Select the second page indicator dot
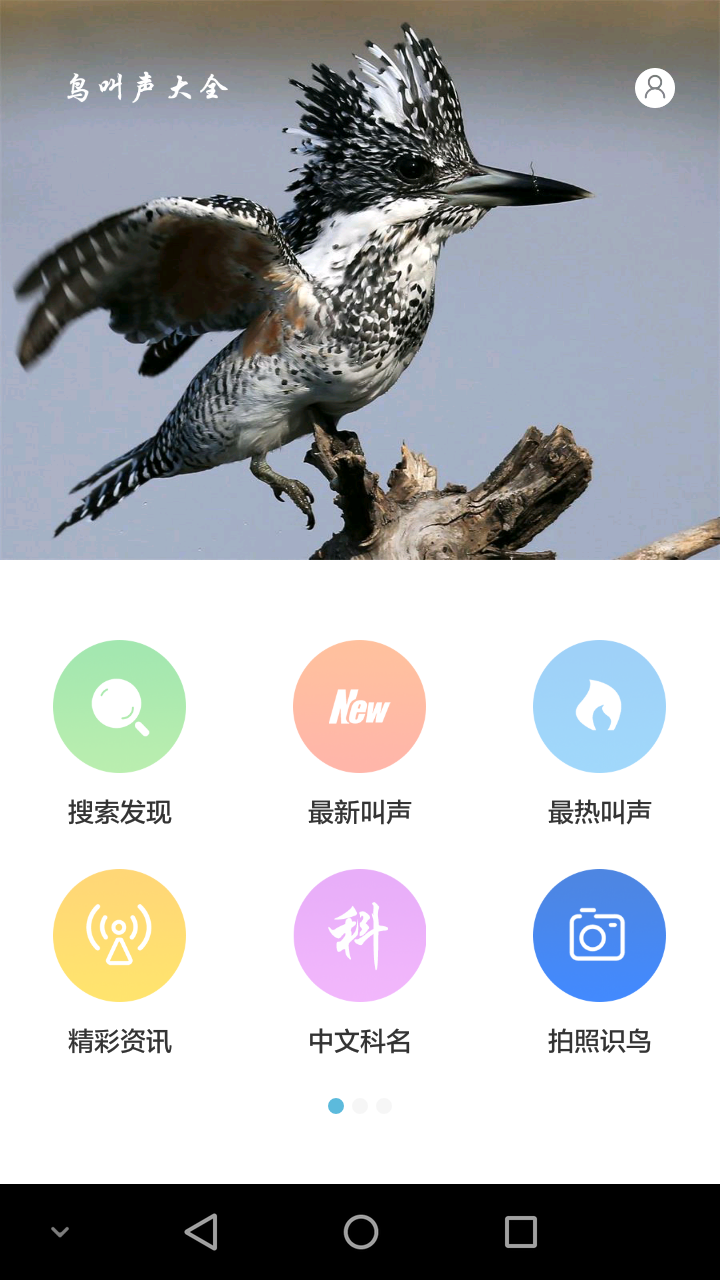 [x=360, y=1106]
